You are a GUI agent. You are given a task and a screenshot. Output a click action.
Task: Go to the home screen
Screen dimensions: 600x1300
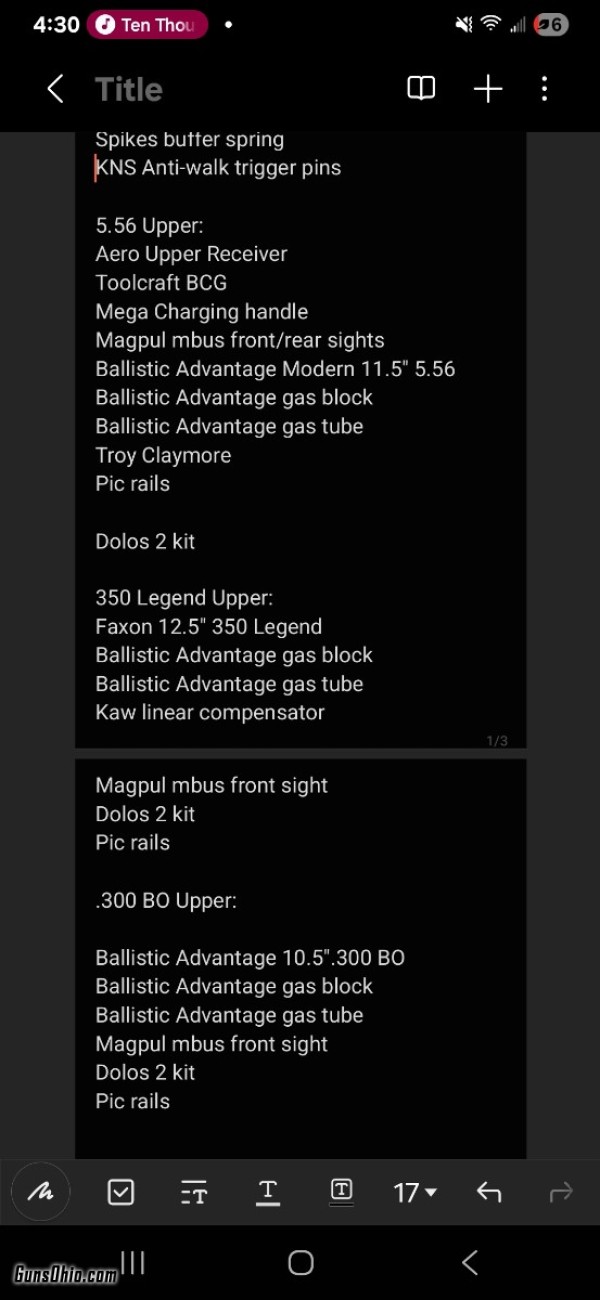tap(301, 1262)
